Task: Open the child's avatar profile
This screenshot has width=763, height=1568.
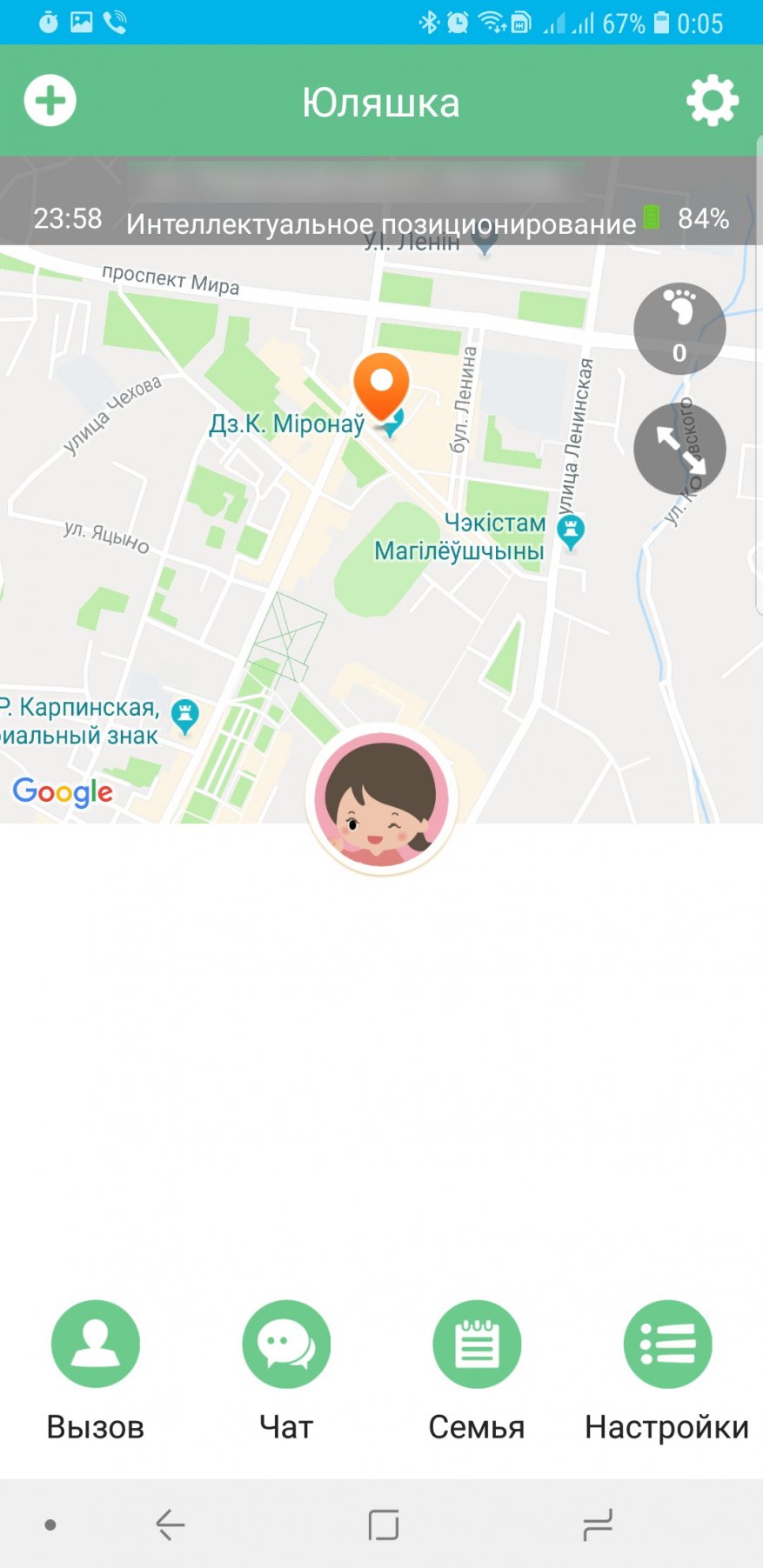Action: click(381, 798)
